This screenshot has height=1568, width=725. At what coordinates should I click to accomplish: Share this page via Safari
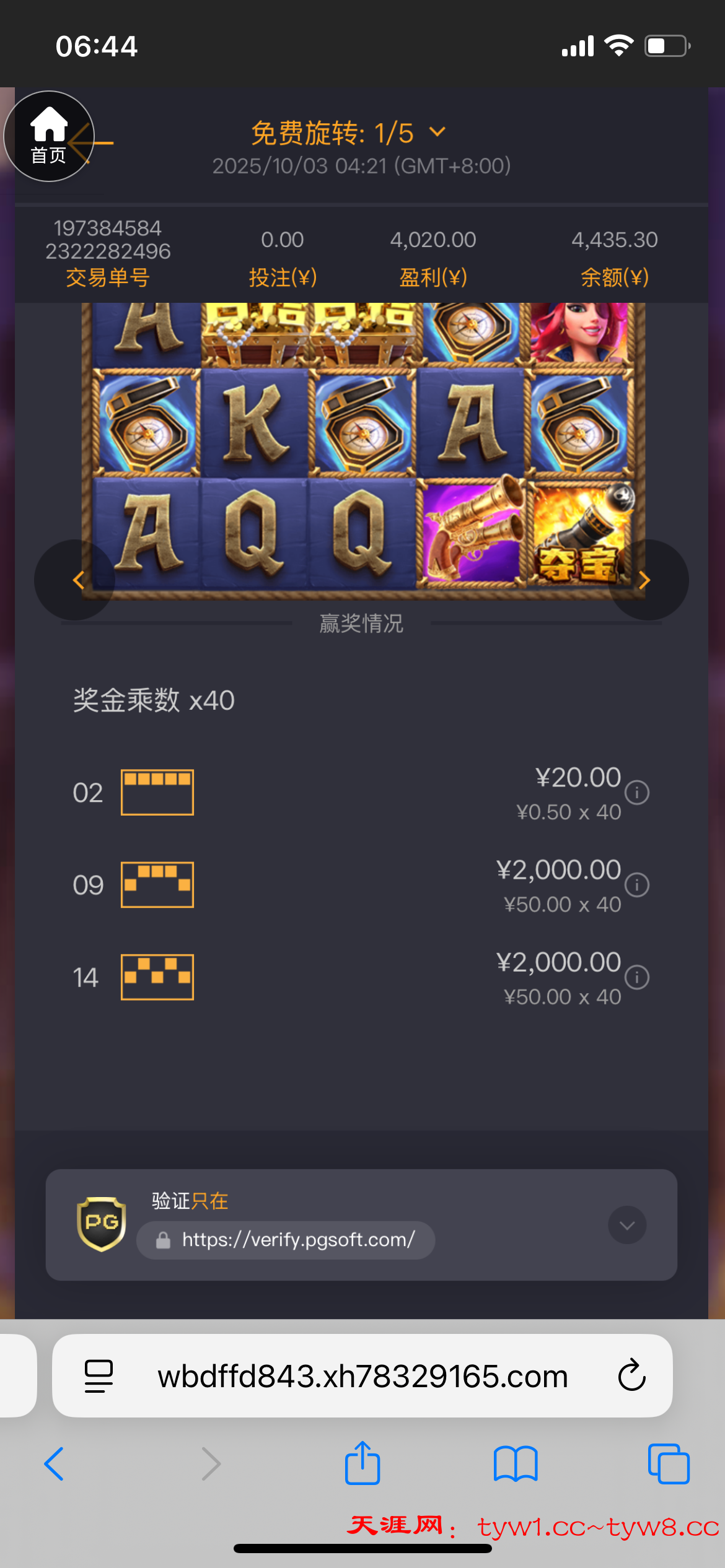pos(362,1463)
